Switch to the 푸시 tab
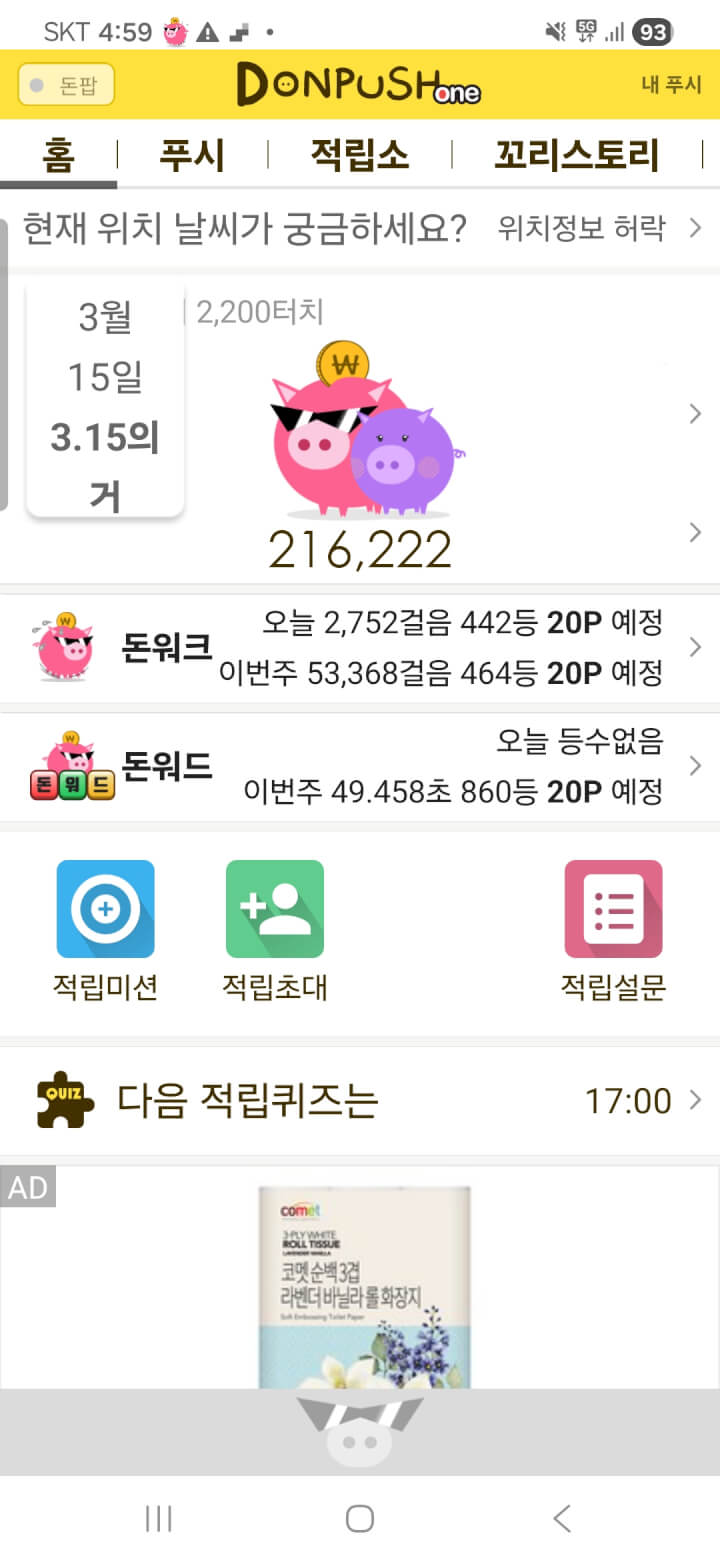The height and width of the screenshot is (1560, 720). tap(192, 156)
